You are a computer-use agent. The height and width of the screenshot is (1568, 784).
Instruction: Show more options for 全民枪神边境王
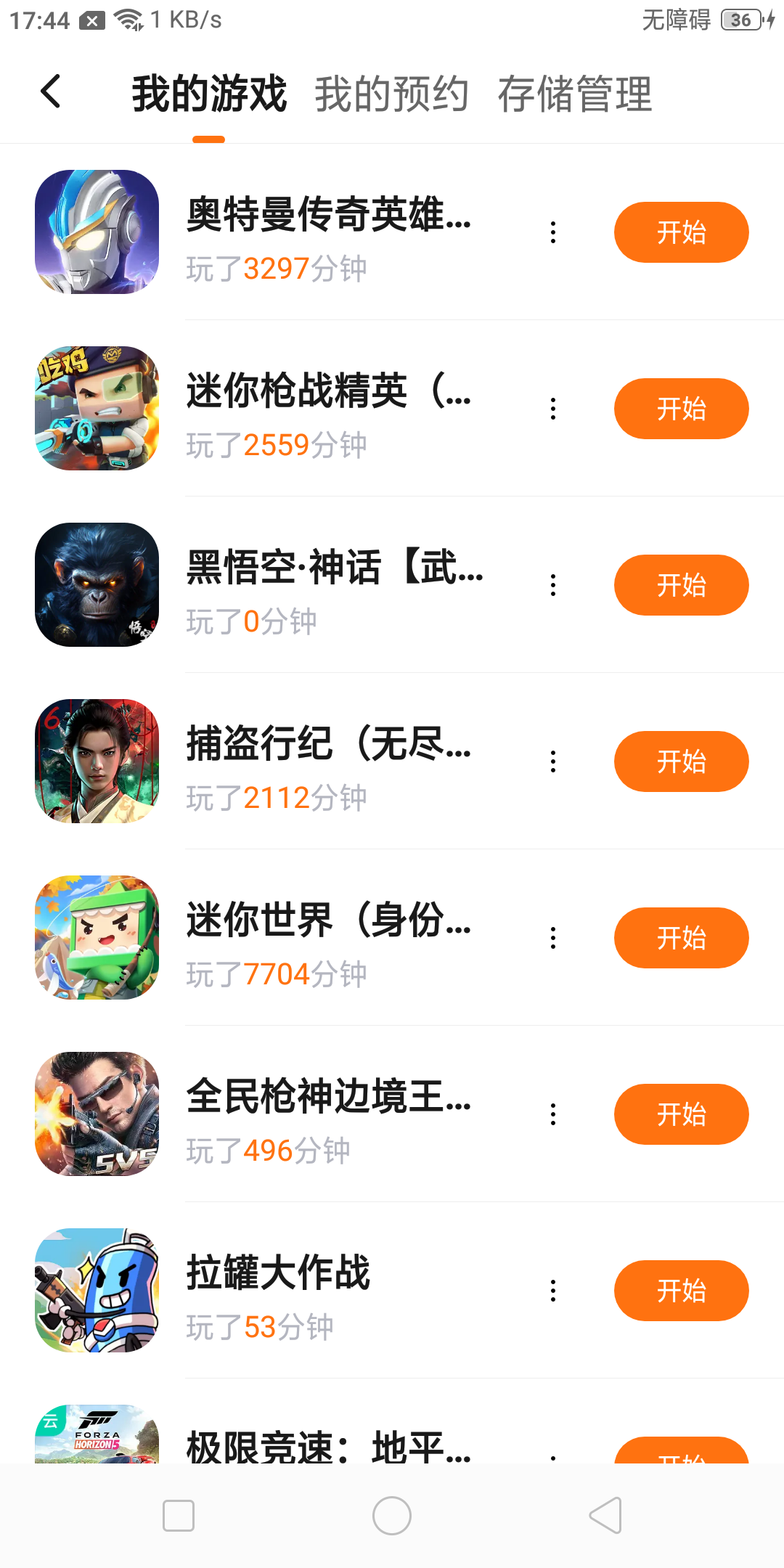point(553,1114)
